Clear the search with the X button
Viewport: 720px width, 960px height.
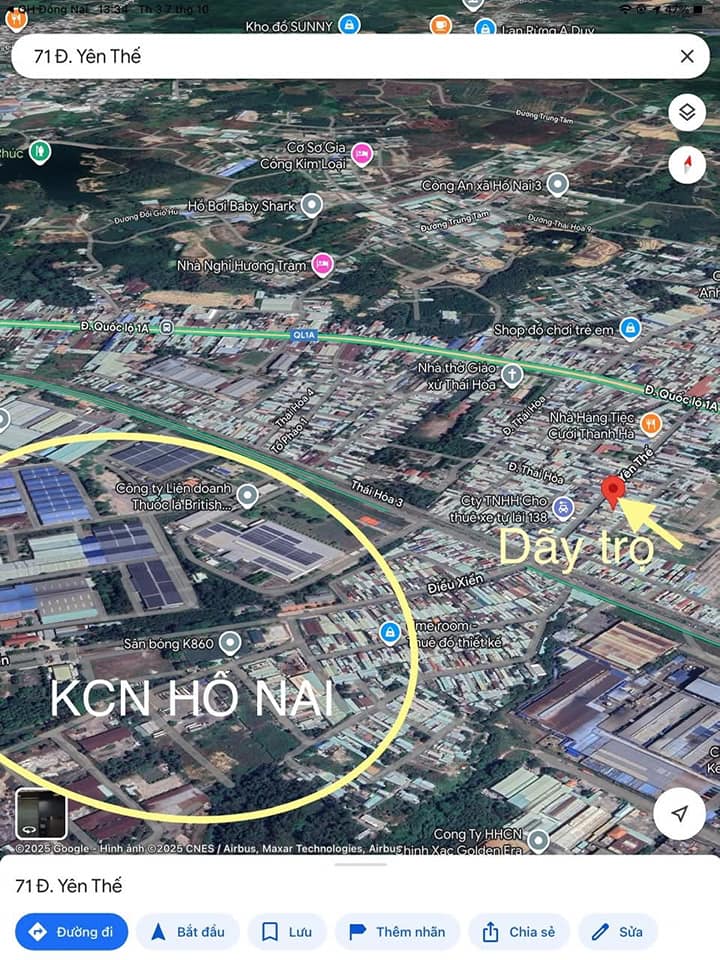687,56
